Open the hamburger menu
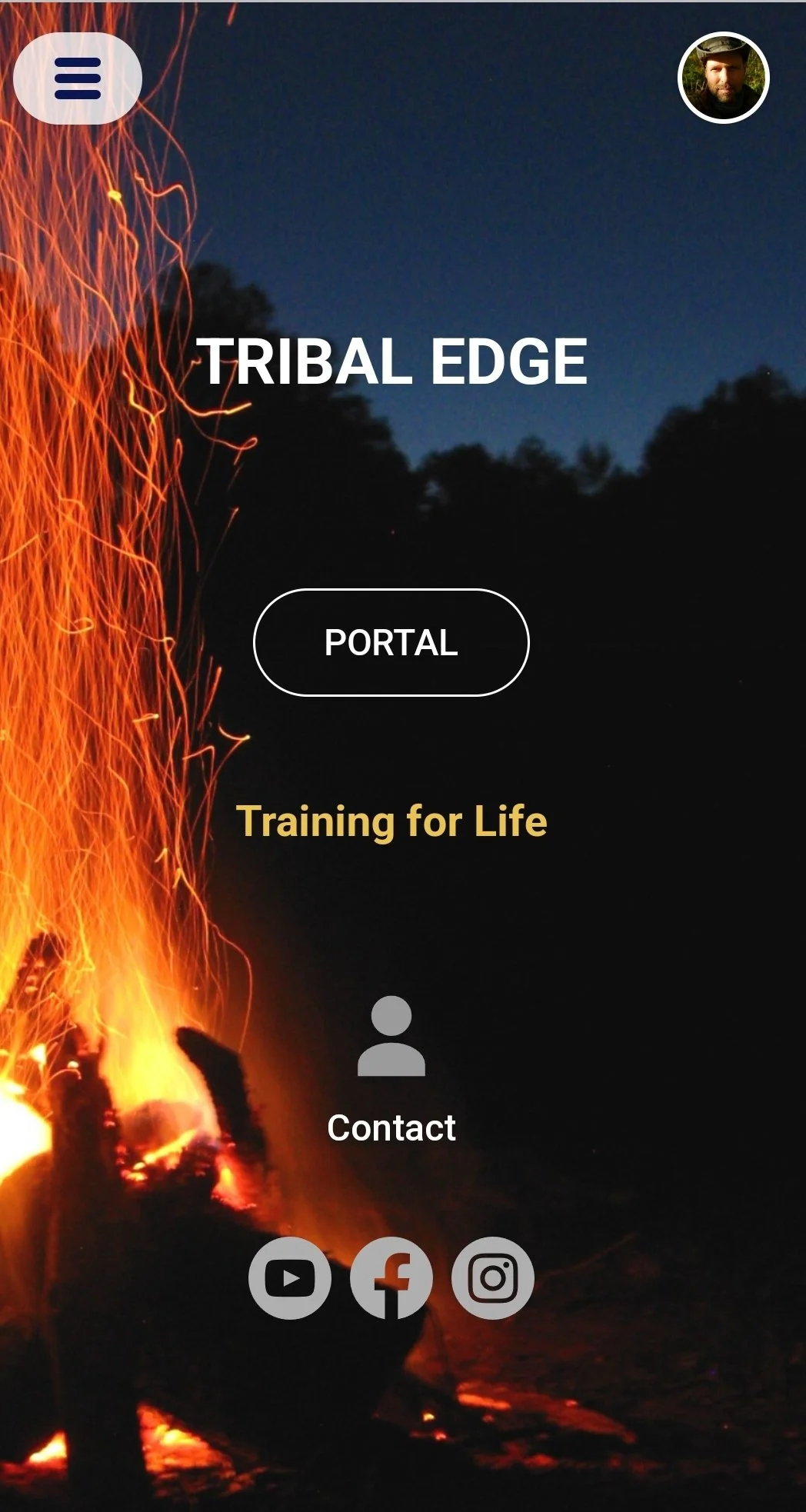Screen dimensions: 806x1512 pos(78,78)
